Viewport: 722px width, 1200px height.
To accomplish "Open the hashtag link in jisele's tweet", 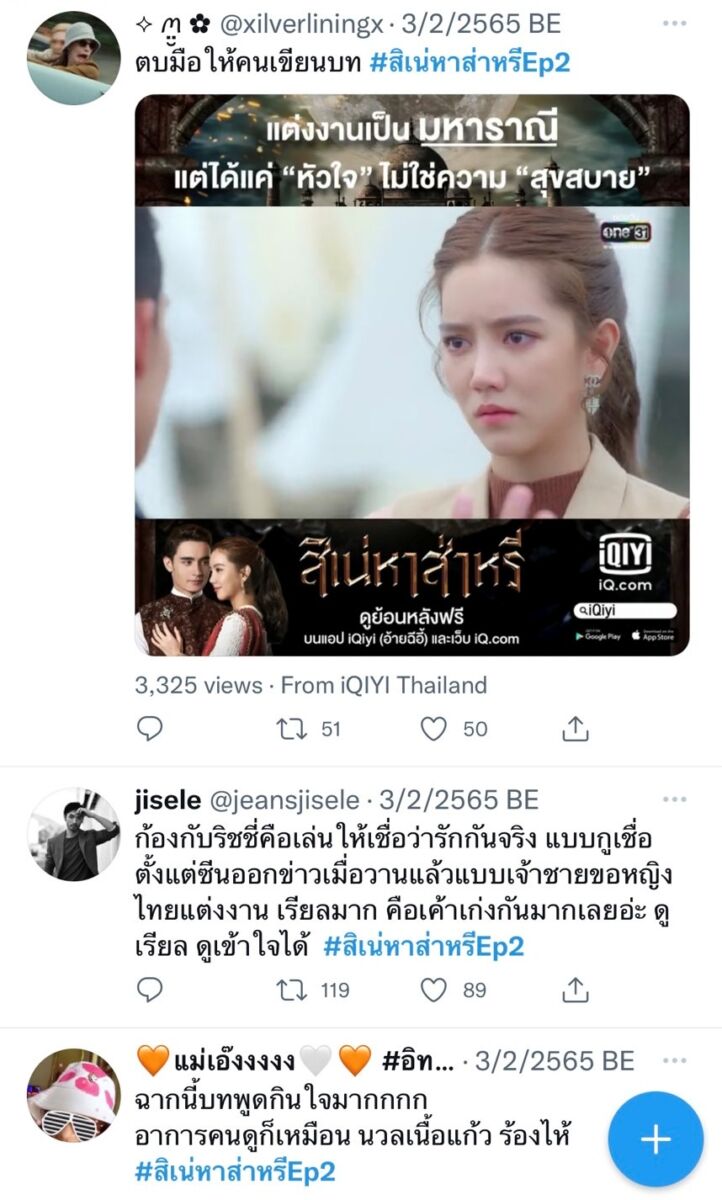I will coord(424,945).
